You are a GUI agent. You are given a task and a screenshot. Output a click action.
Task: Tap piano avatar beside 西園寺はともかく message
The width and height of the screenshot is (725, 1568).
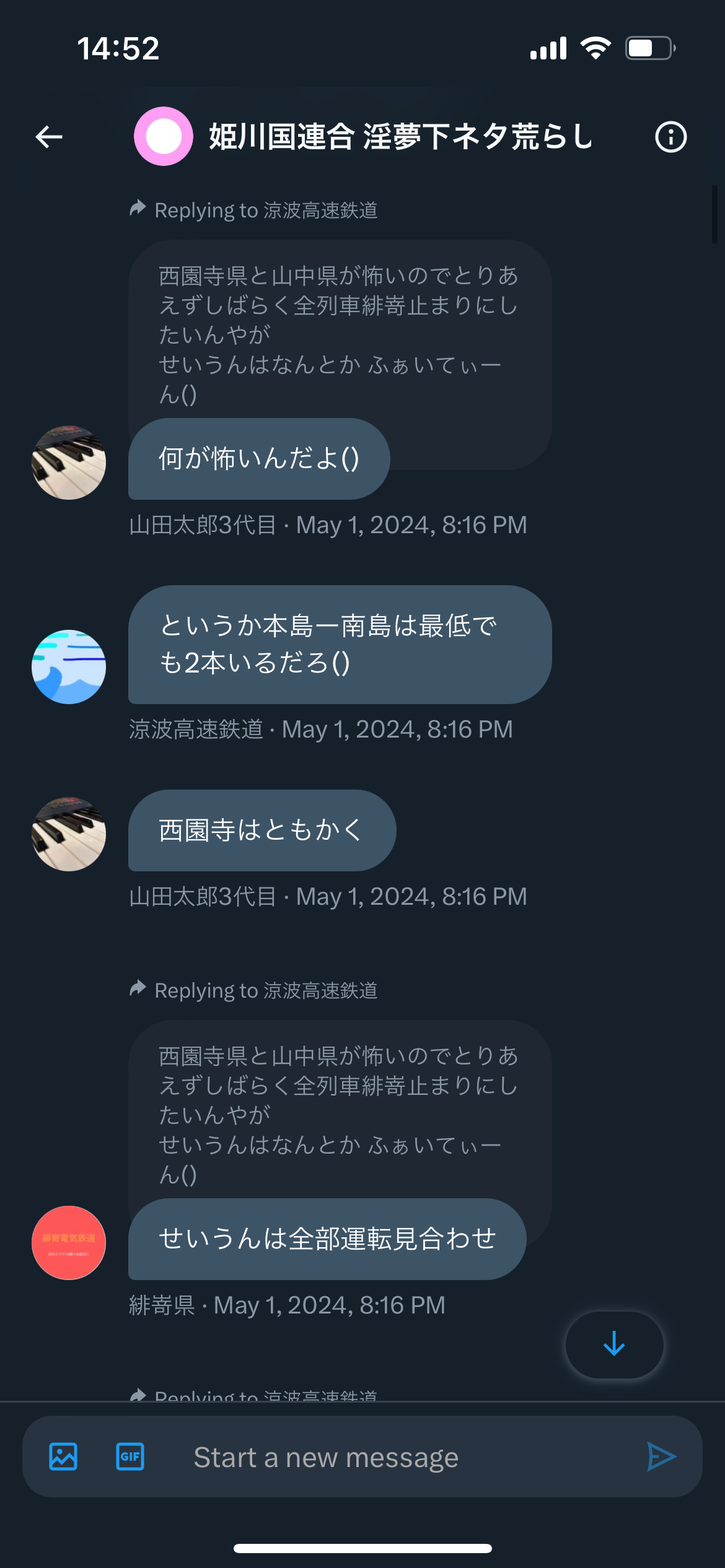click(69, 834)
